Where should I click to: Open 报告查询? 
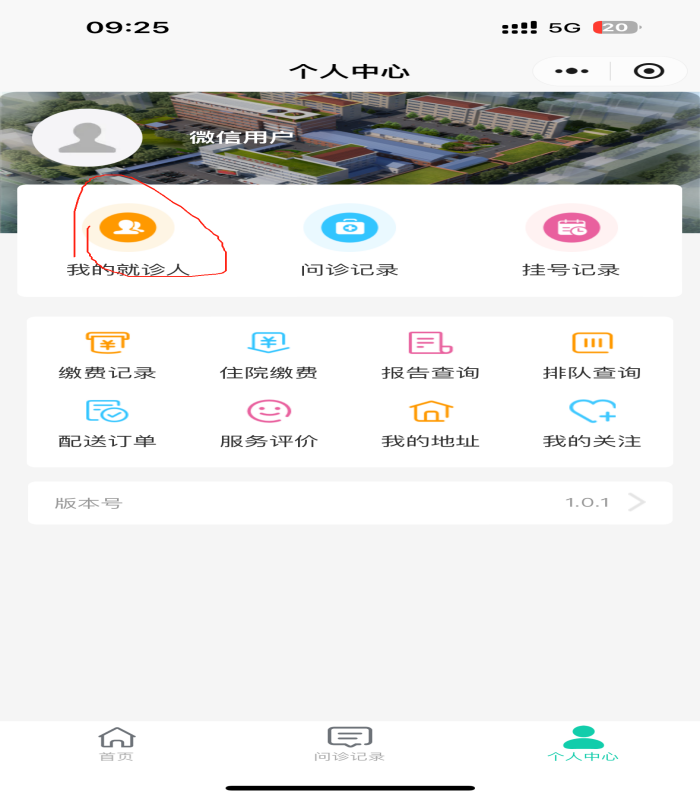pyautogui.click(x=431, y=355)
